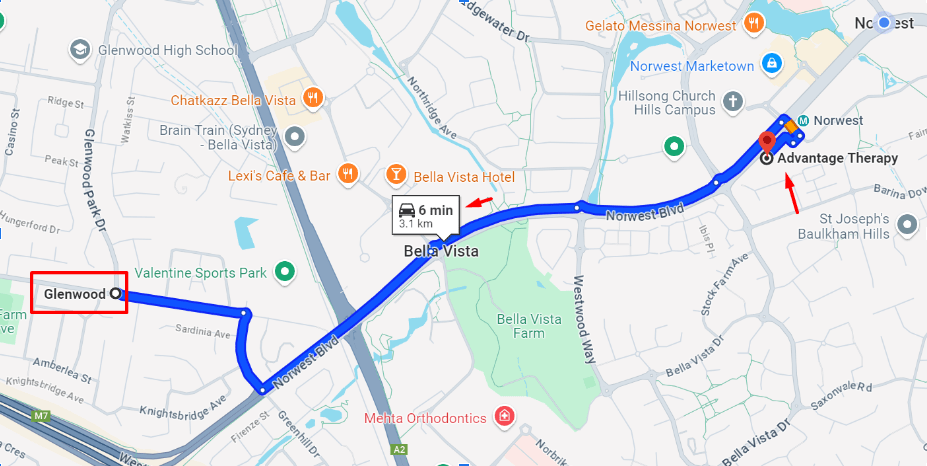Tap the Glenwood High School marker
927x466 pixels.
coord(78,49)
